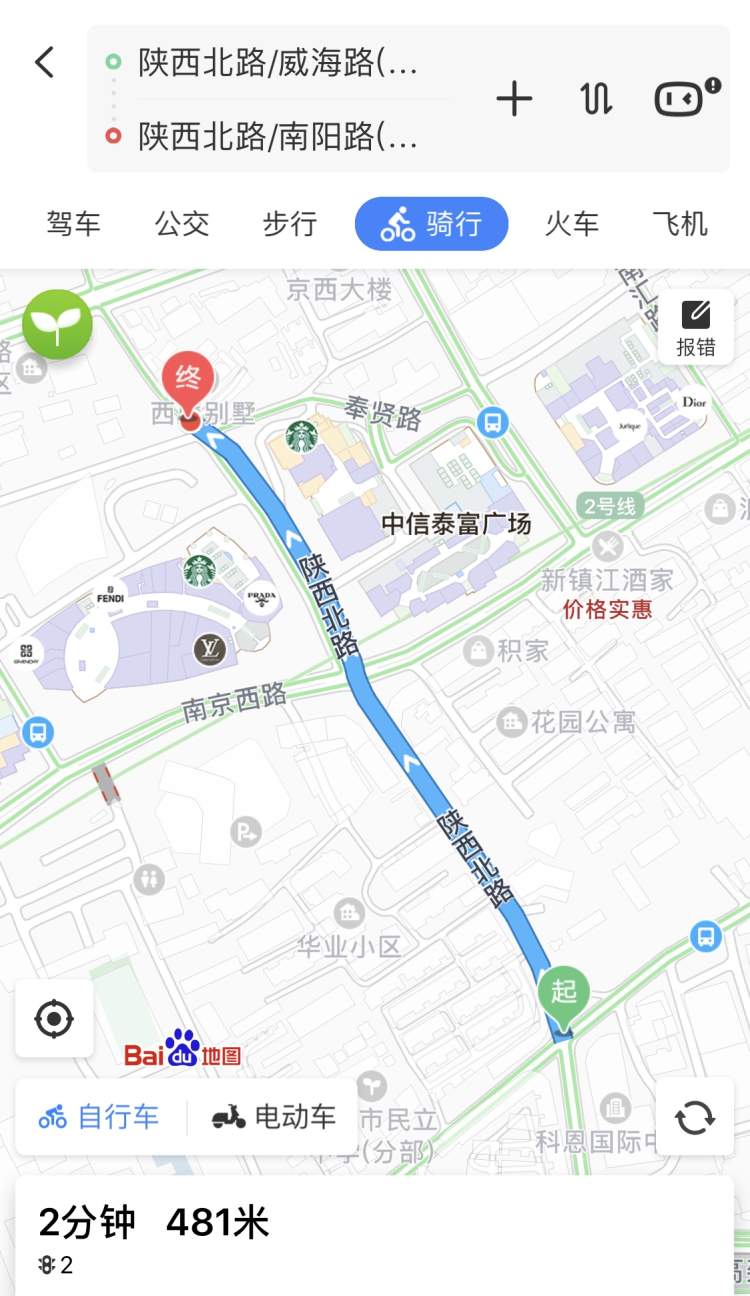750x1296 pixels.
Task: Refresh the route
Action: pos(695,1117)
